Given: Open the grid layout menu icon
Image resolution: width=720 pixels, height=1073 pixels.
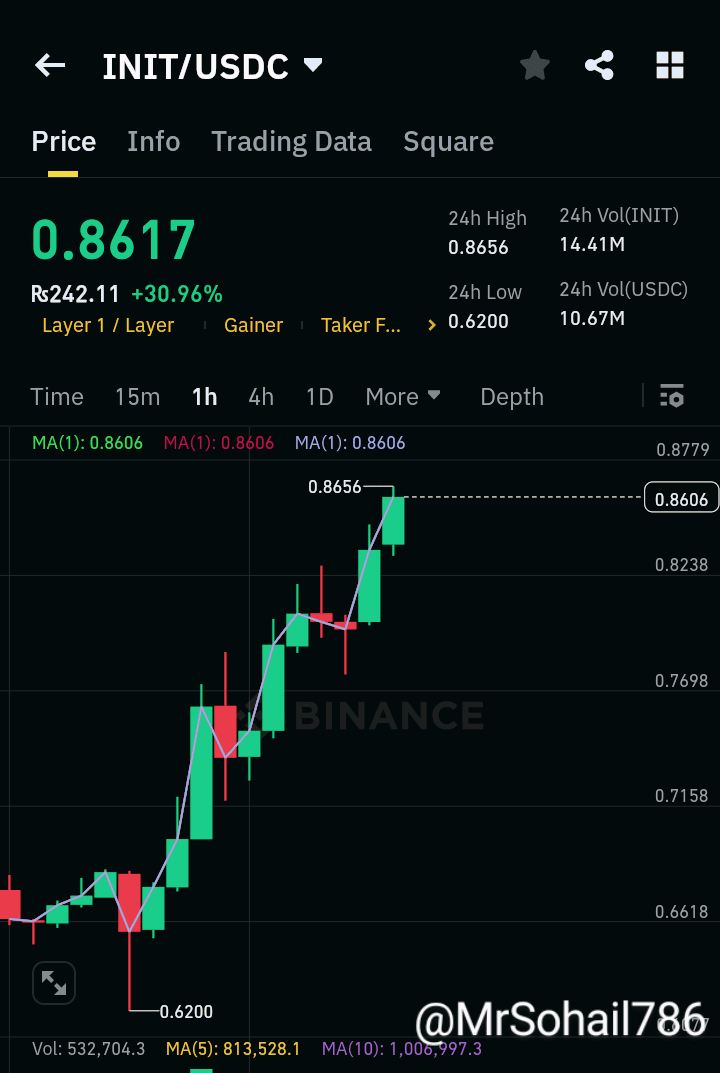Looking at the screenshot, I should (669, 66).
